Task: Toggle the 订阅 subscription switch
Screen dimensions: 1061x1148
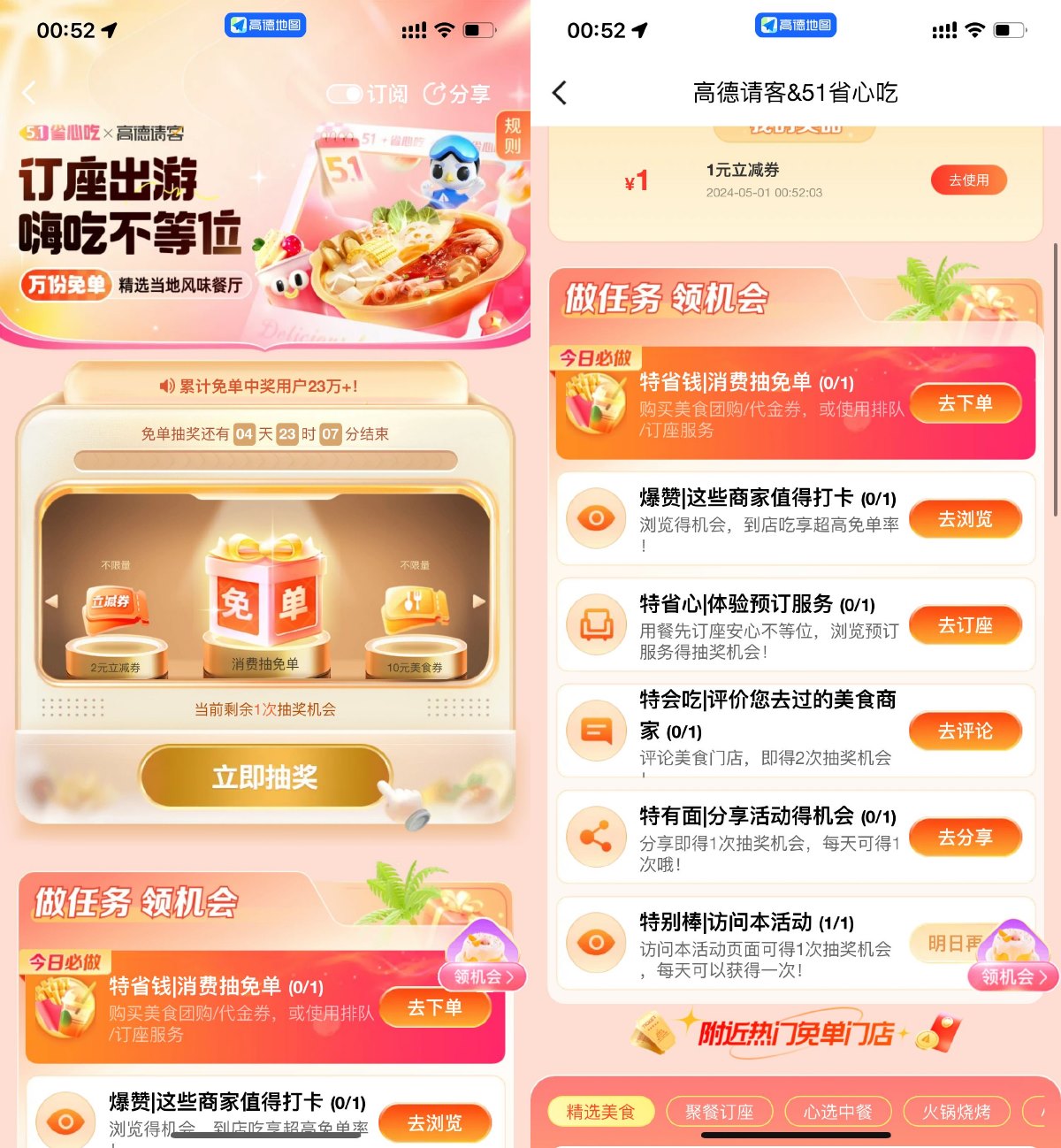Action: (x=345, y=94)
